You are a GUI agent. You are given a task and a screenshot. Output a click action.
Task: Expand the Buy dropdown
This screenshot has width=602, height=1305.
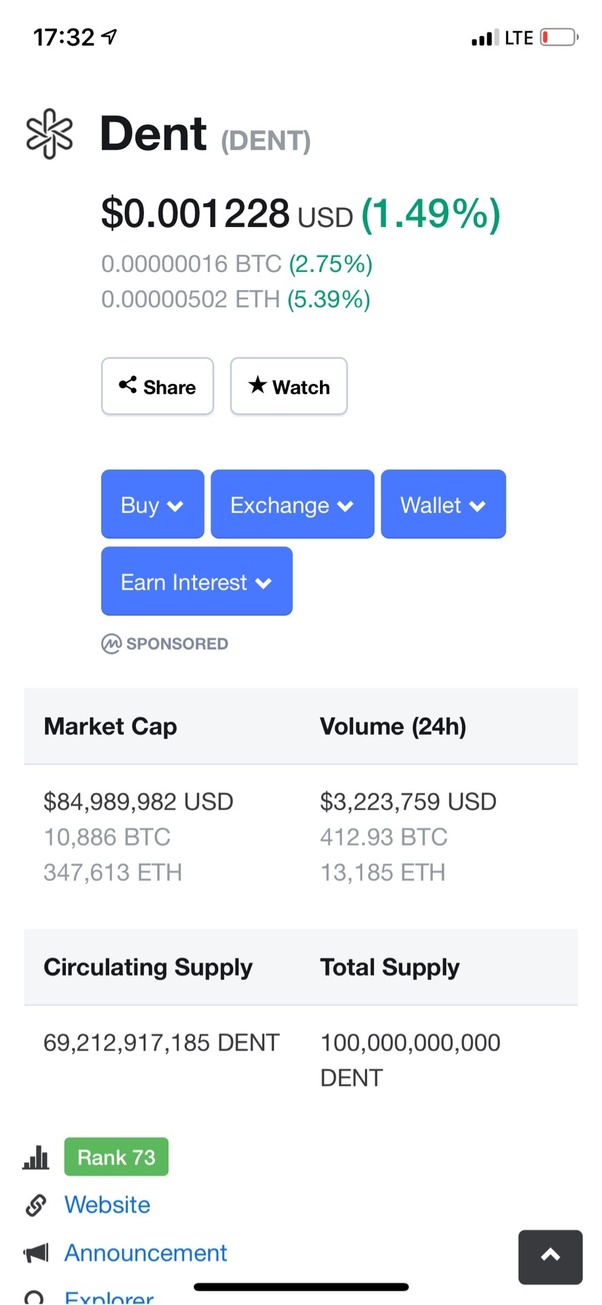pos(152,505)
